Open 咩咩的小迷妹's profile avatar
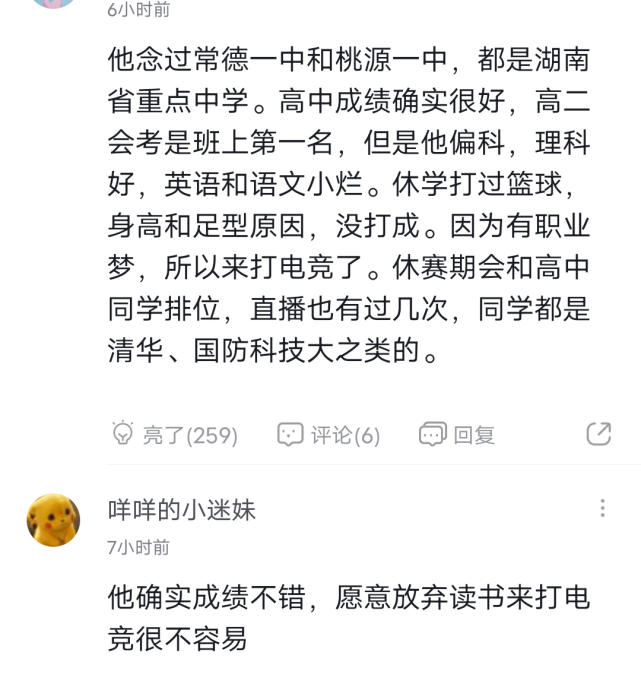The height and width of the screenshot is (684, 641). [54, 520]
